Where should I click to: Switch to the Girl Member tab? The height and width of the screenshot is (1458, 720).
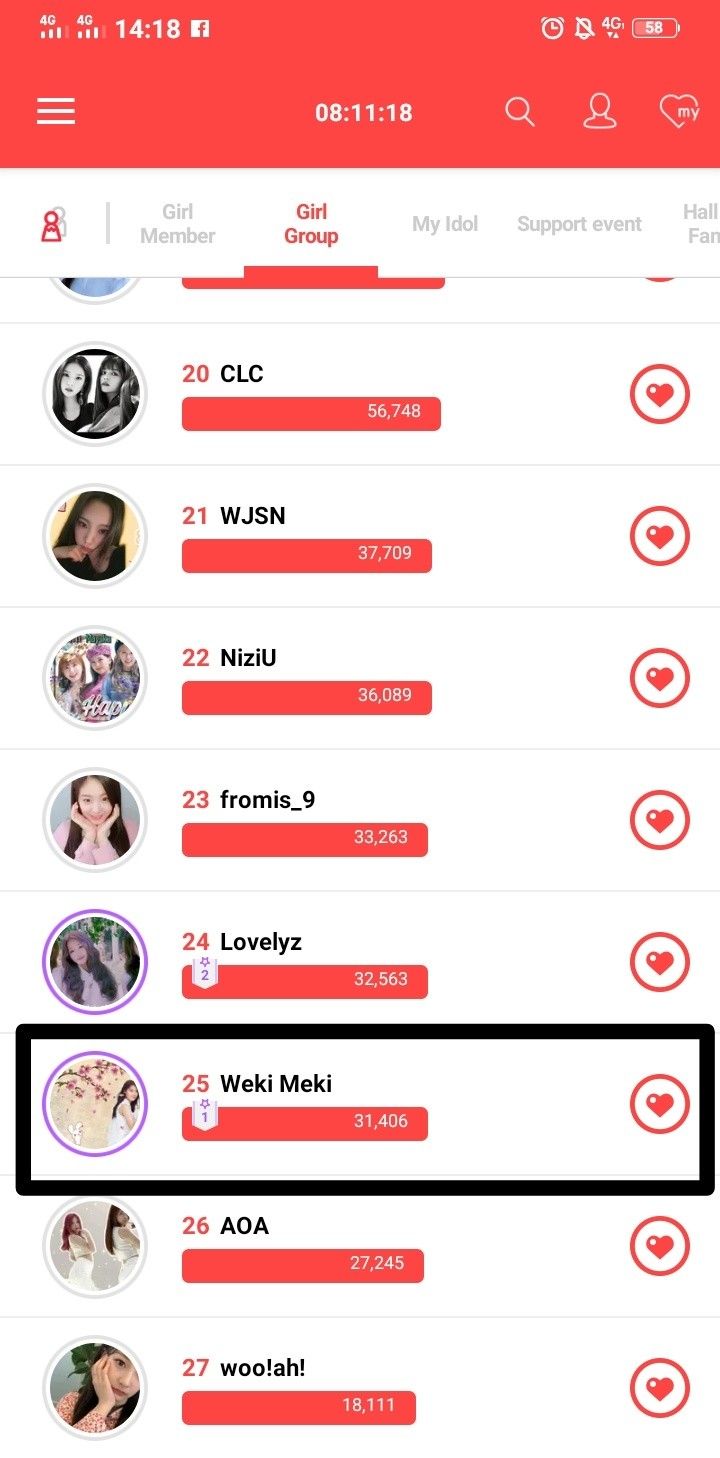(178, 224)
